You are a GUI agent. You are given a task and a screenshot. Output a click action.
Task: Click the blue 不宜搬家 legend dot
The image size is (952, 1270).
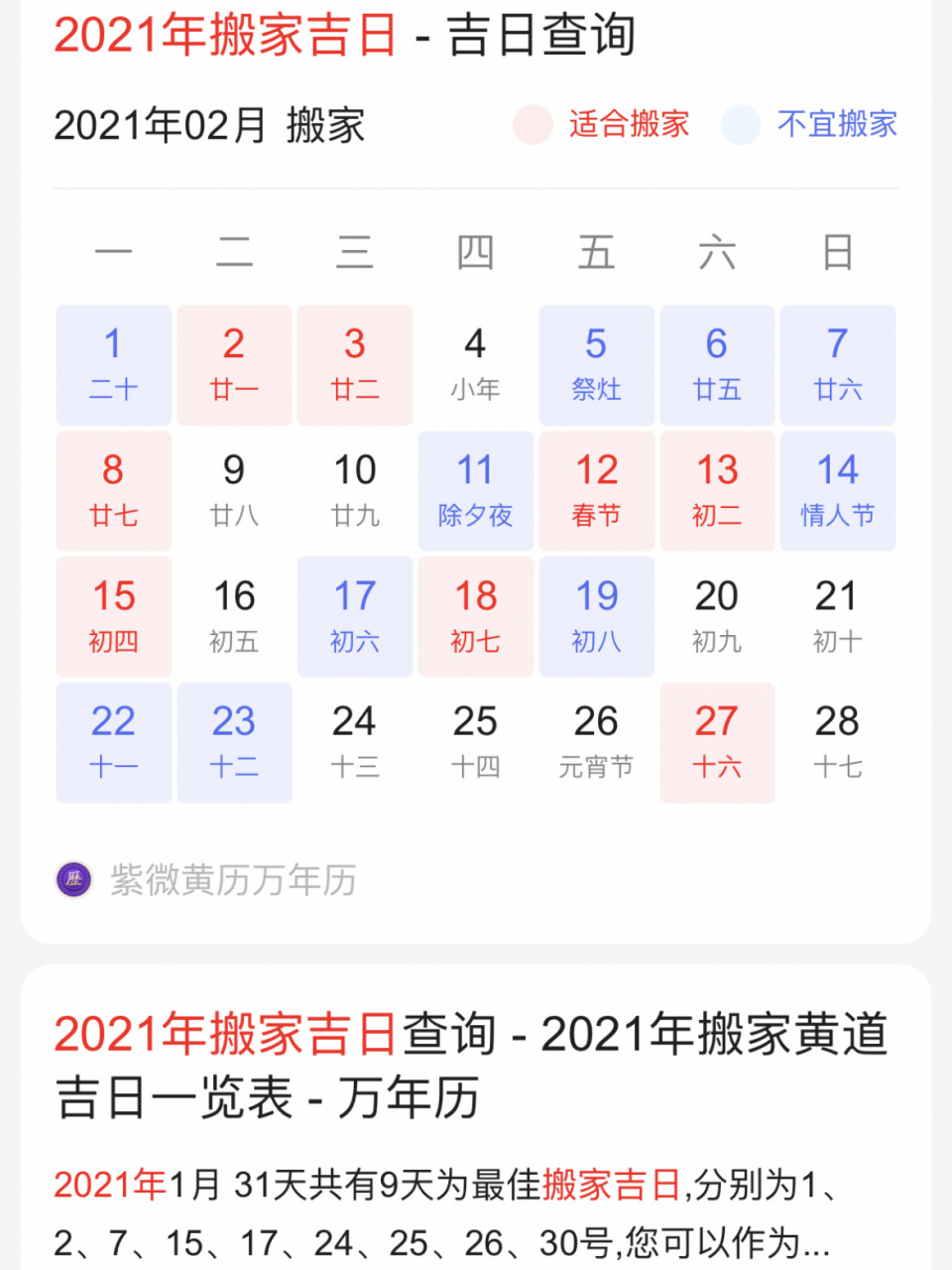[741, 125]
